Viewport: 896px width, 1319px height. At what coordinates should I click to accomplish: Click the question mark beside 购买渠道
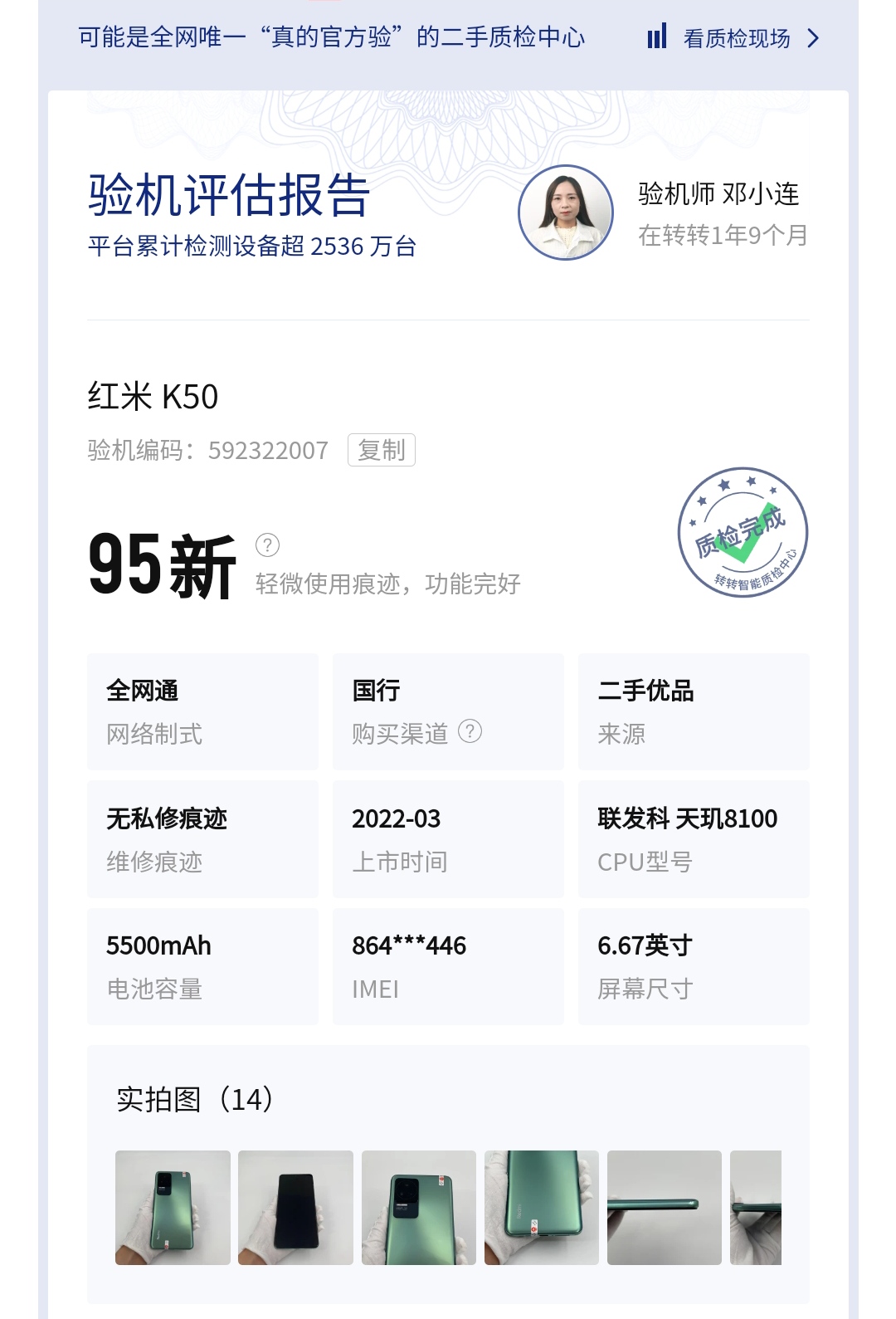tap(469, 733)
